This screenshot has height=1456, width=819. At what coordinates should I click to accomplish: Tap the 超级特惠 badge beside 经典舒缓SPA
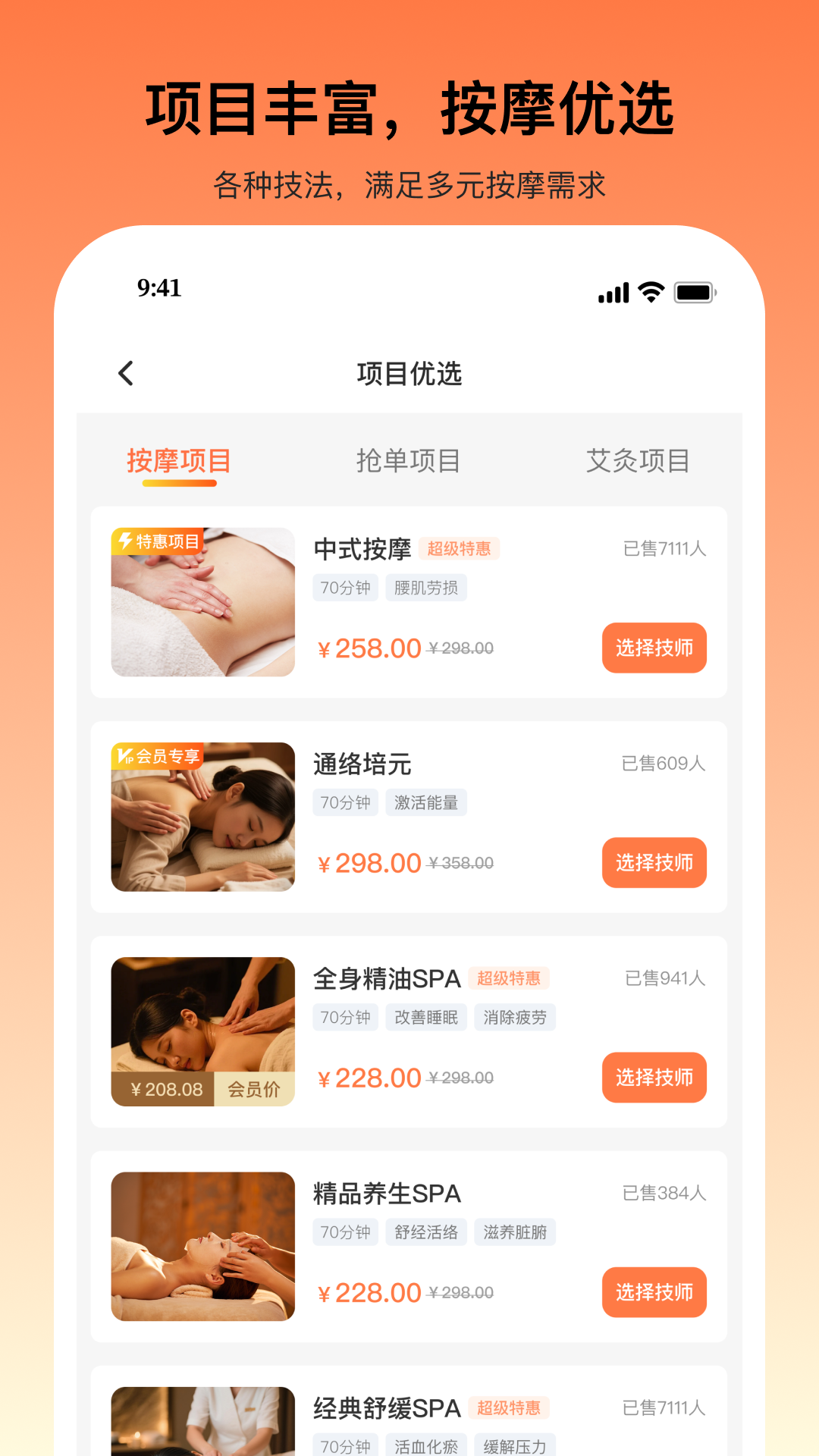(x=509, y=1408)
